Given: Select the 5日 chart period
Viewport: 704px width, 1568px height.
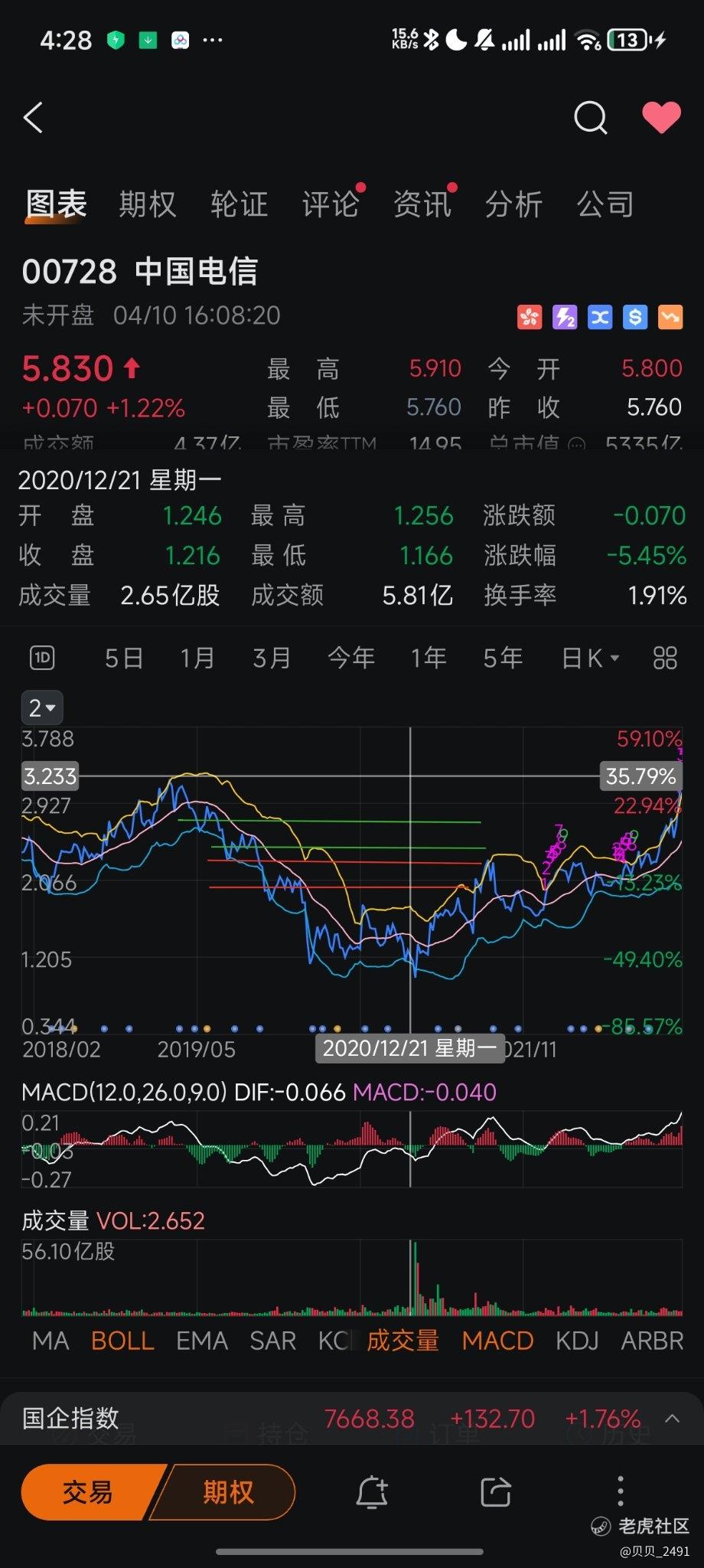Looking at the screenshot, I should coord(124,658).
